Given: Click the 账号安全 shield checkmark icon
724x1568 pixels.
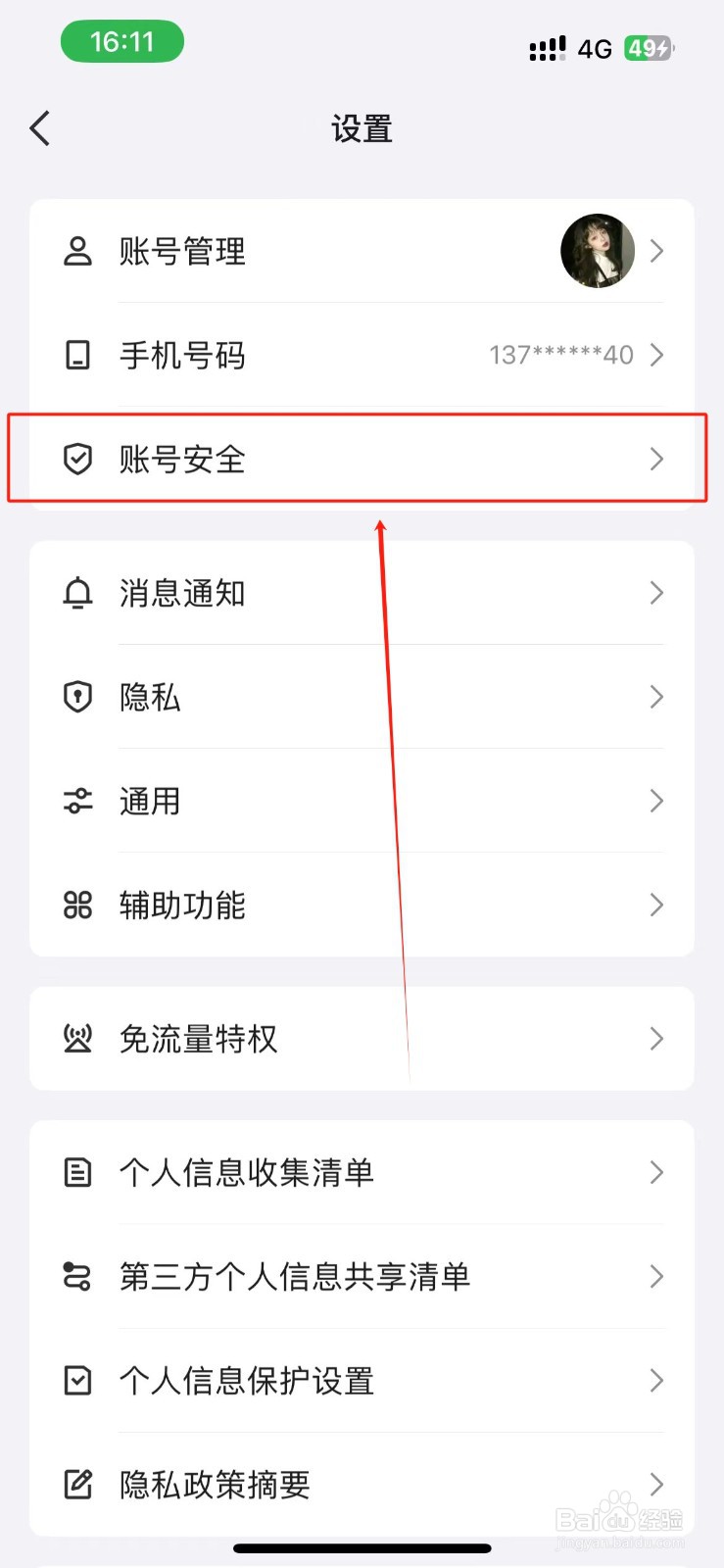Looking at the screenshot, I should pyautogui.click(x=78, y=460).
